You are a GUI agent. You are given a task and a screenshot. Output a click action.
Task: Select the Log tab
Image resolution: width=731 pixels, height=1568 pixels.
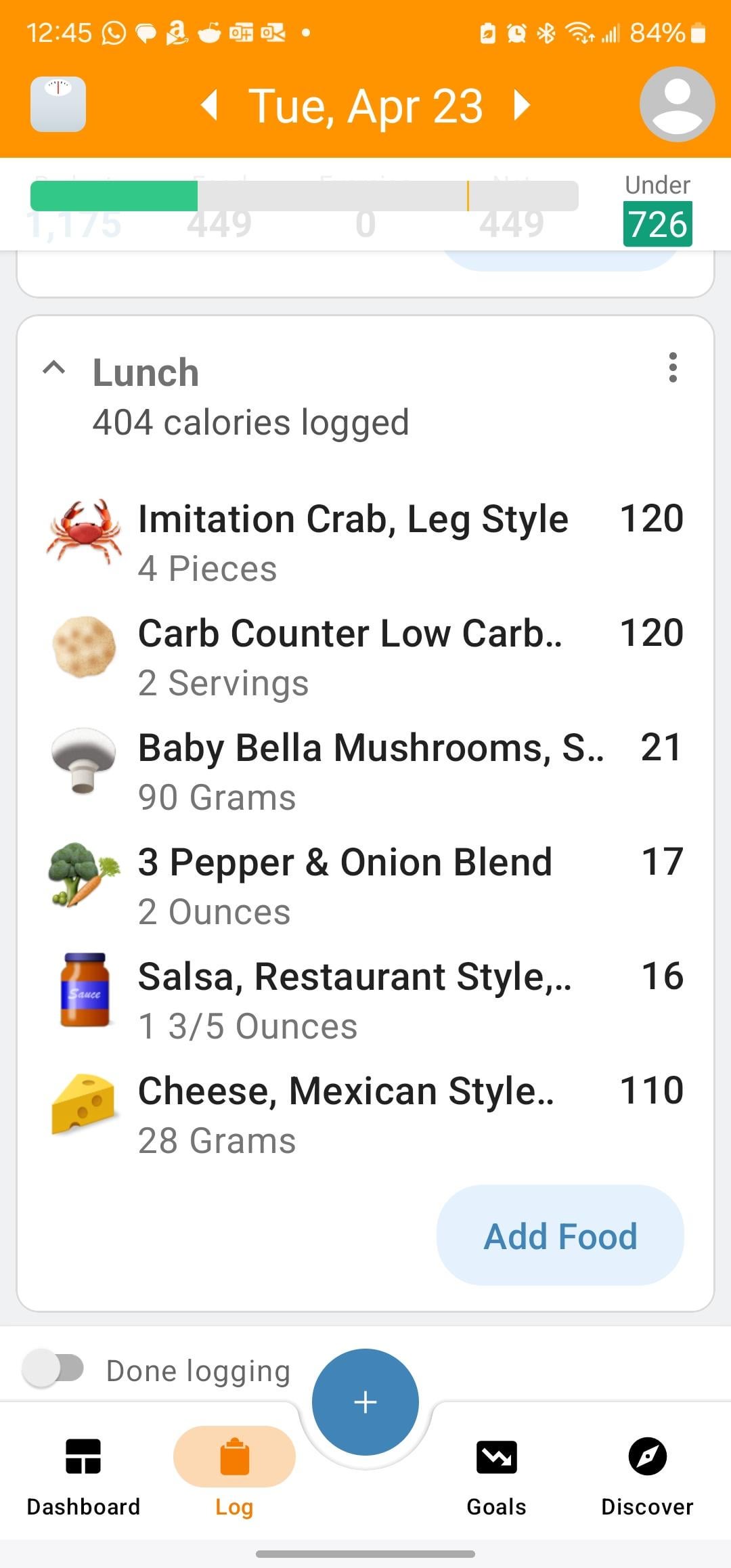pos(234,1477)
